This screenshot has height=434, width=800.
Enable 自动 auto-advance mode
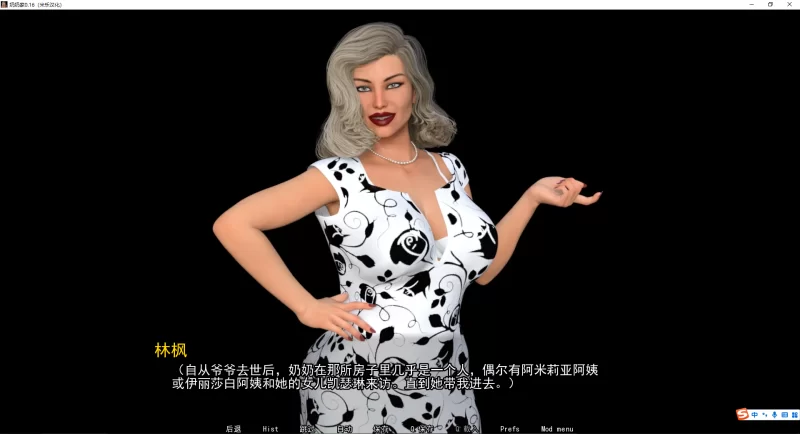(344, 428)
